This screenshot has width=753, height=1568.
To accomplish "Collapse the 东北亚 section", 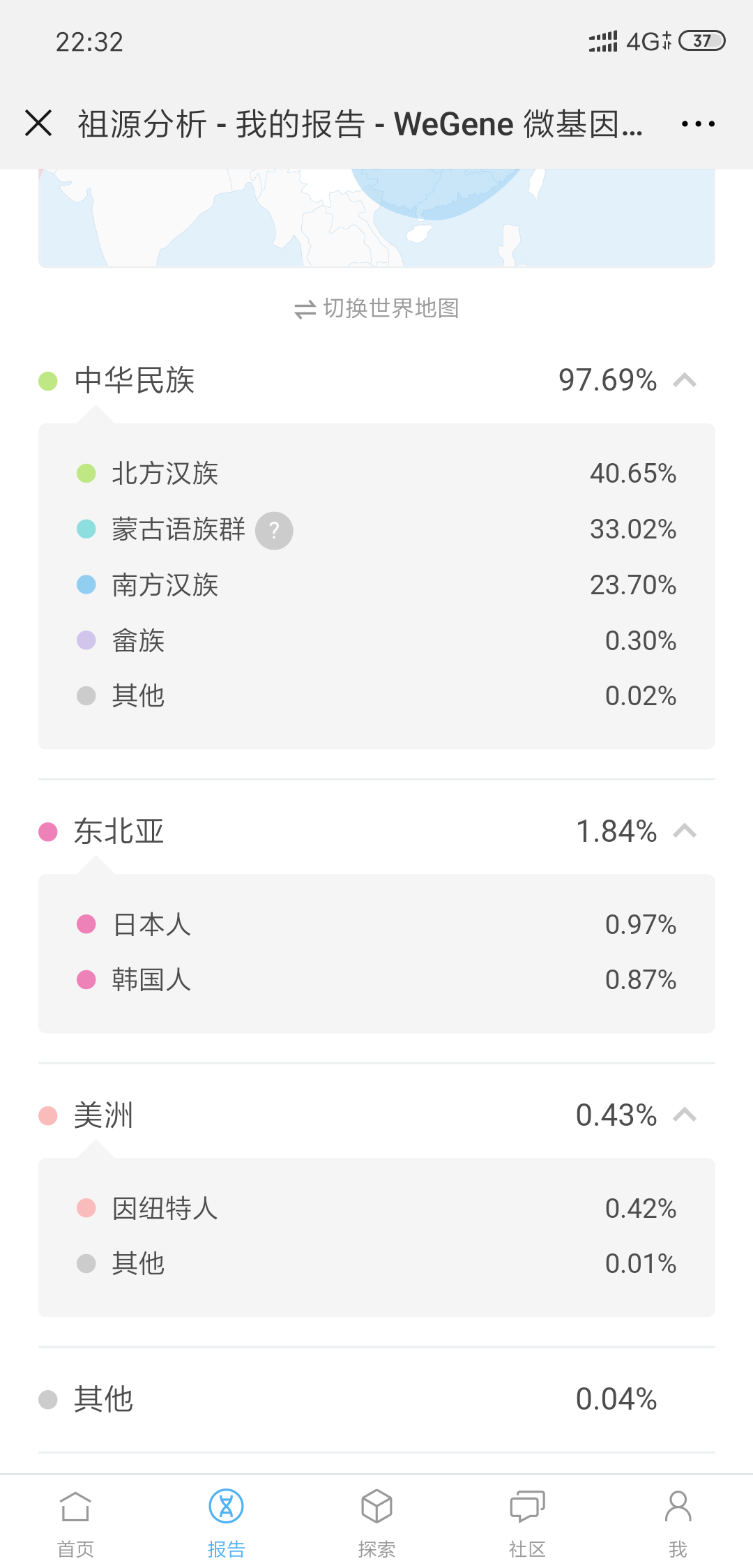I will coord(685,831).
